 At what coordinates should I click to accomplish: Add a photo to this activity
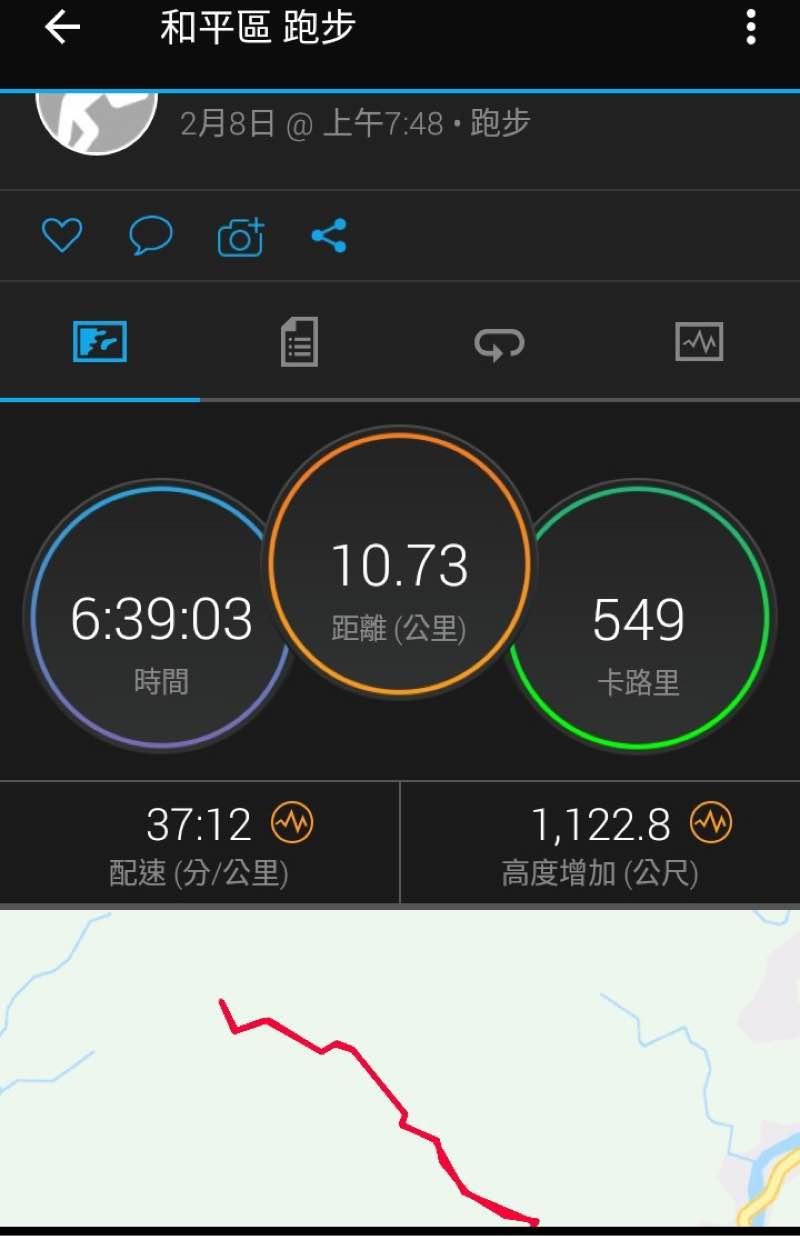(240, 237)
